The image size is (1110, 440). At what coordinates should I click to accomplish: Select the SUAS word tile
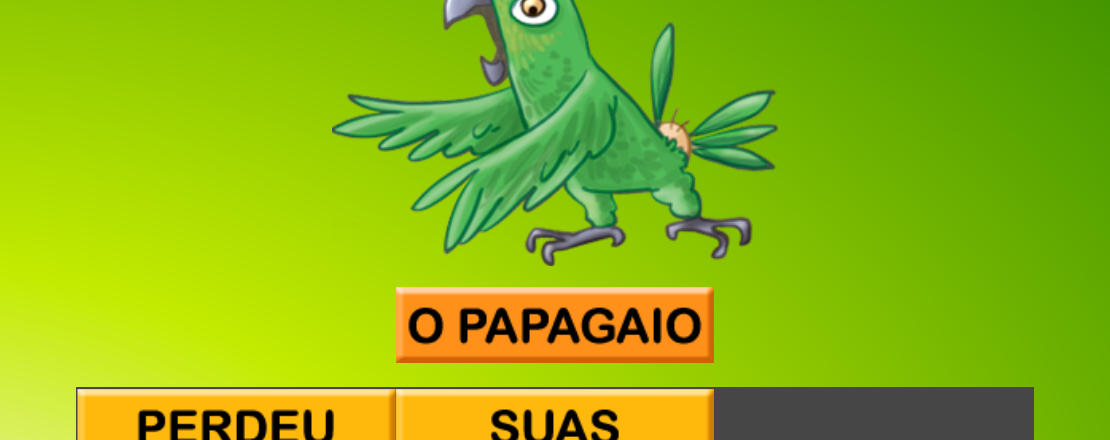554,418
